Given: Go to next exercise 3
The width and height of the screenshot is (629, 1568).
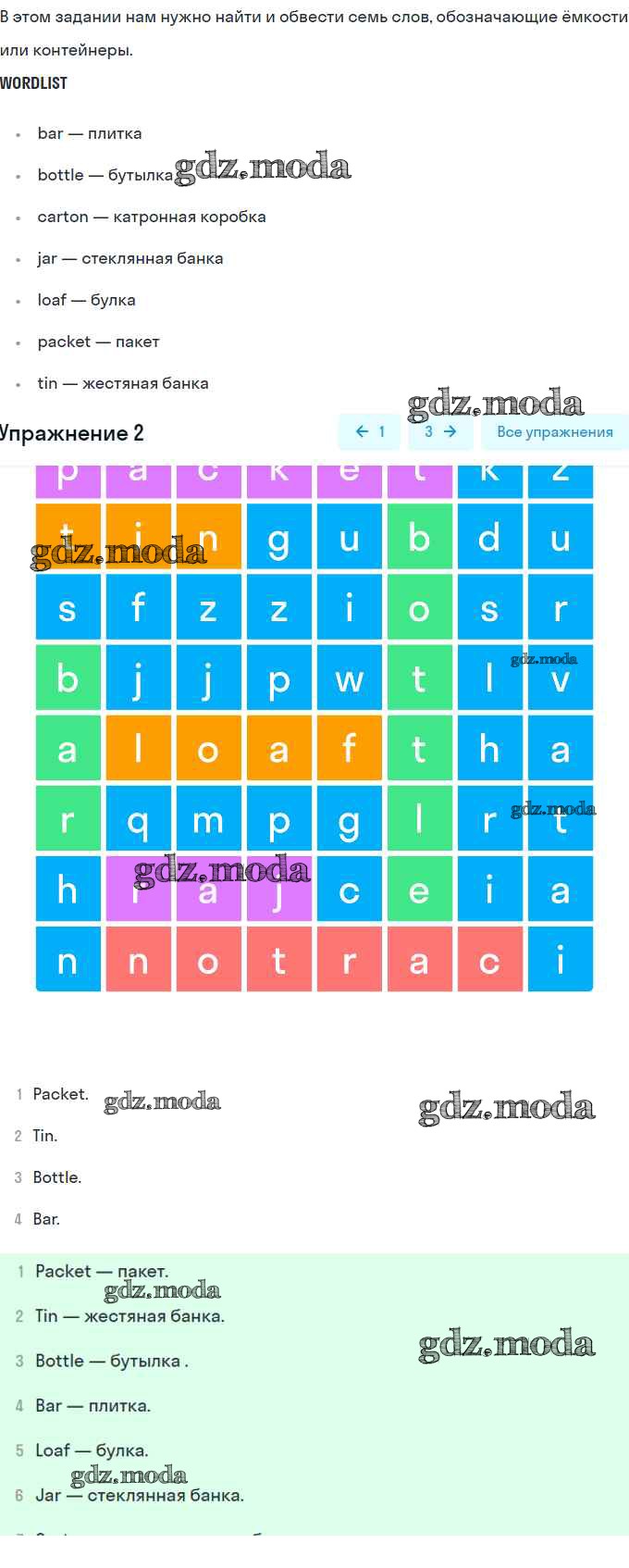Looking at the screenshot, I should click(440, 431).
